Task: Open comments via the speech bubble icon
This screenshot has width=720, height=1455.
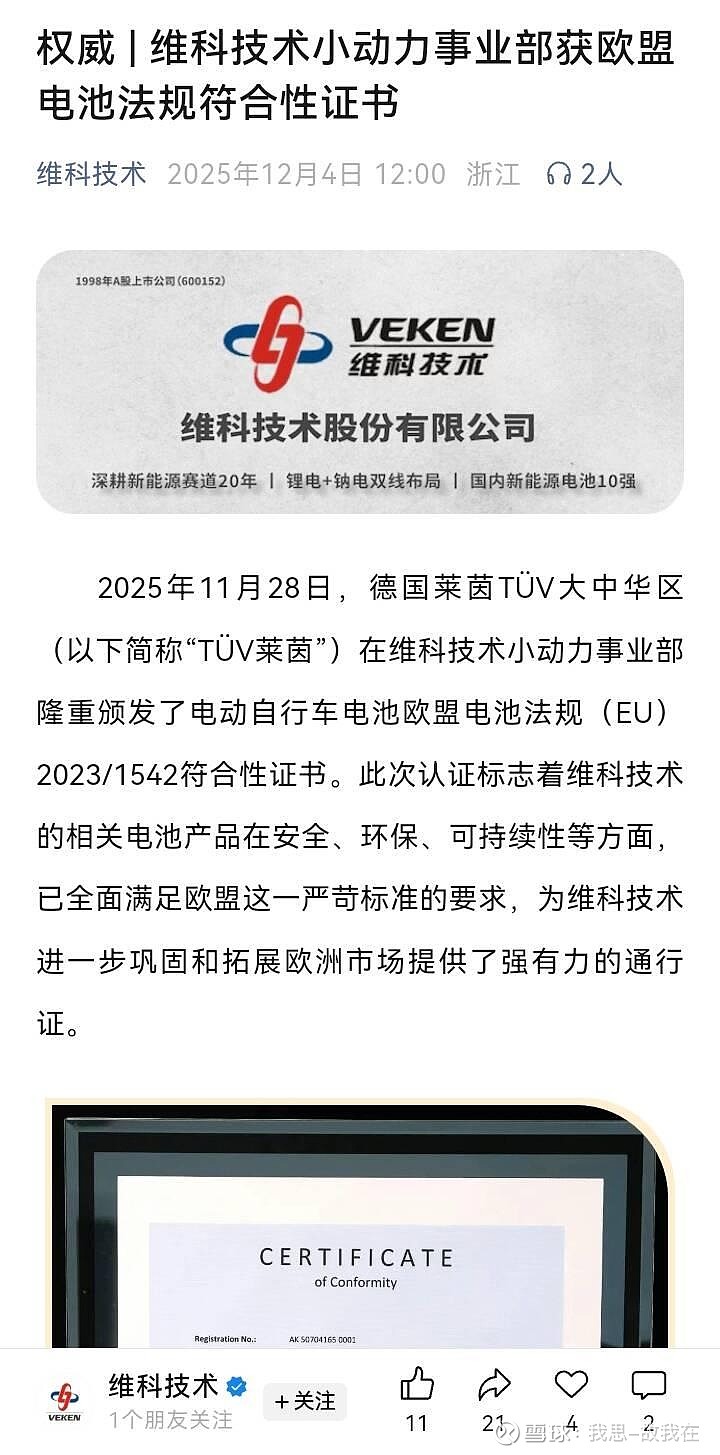Action: tap(648, 1385)
